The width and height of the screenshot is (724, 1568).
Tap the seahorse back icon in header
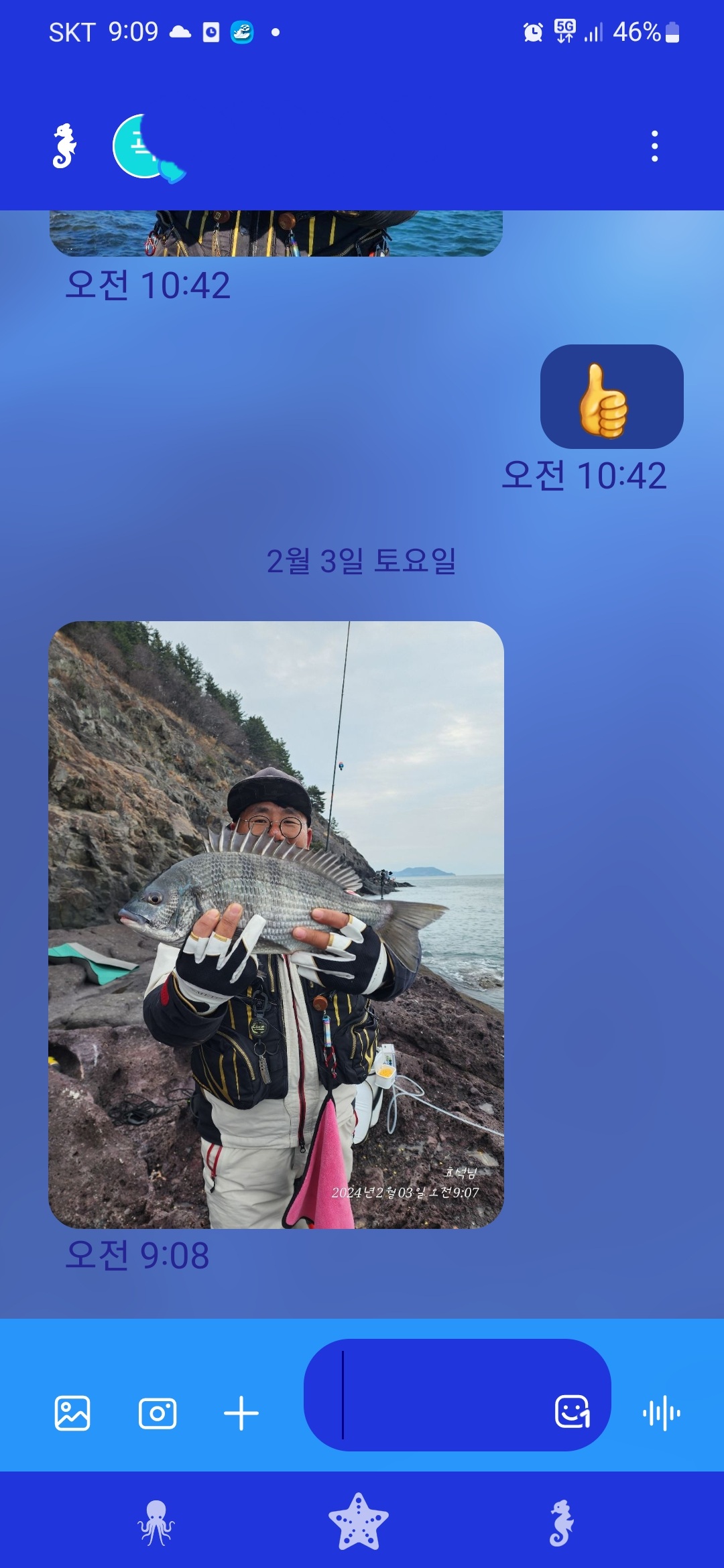(x=64, y=146)
